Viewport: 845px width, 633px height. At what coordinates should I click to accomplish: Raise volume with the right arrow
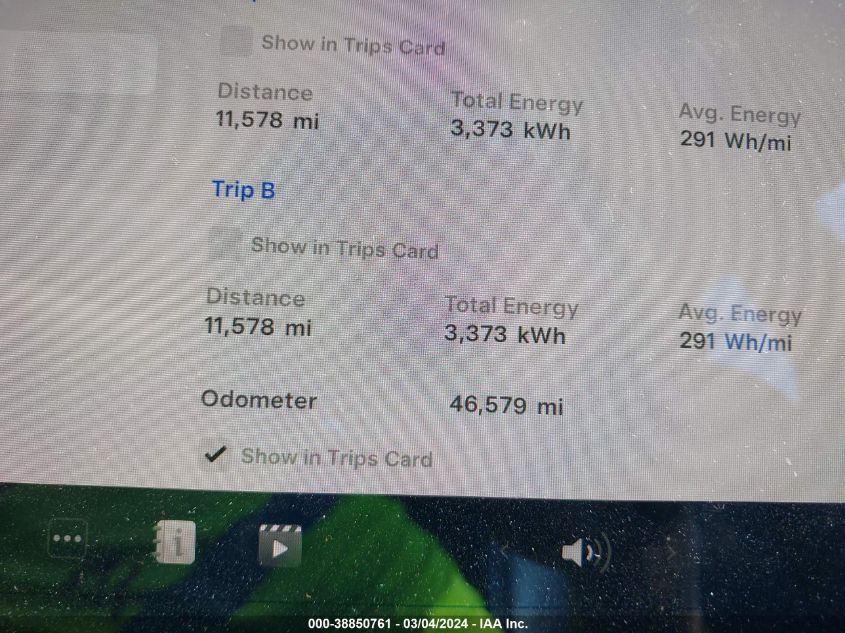pos(671,549)
